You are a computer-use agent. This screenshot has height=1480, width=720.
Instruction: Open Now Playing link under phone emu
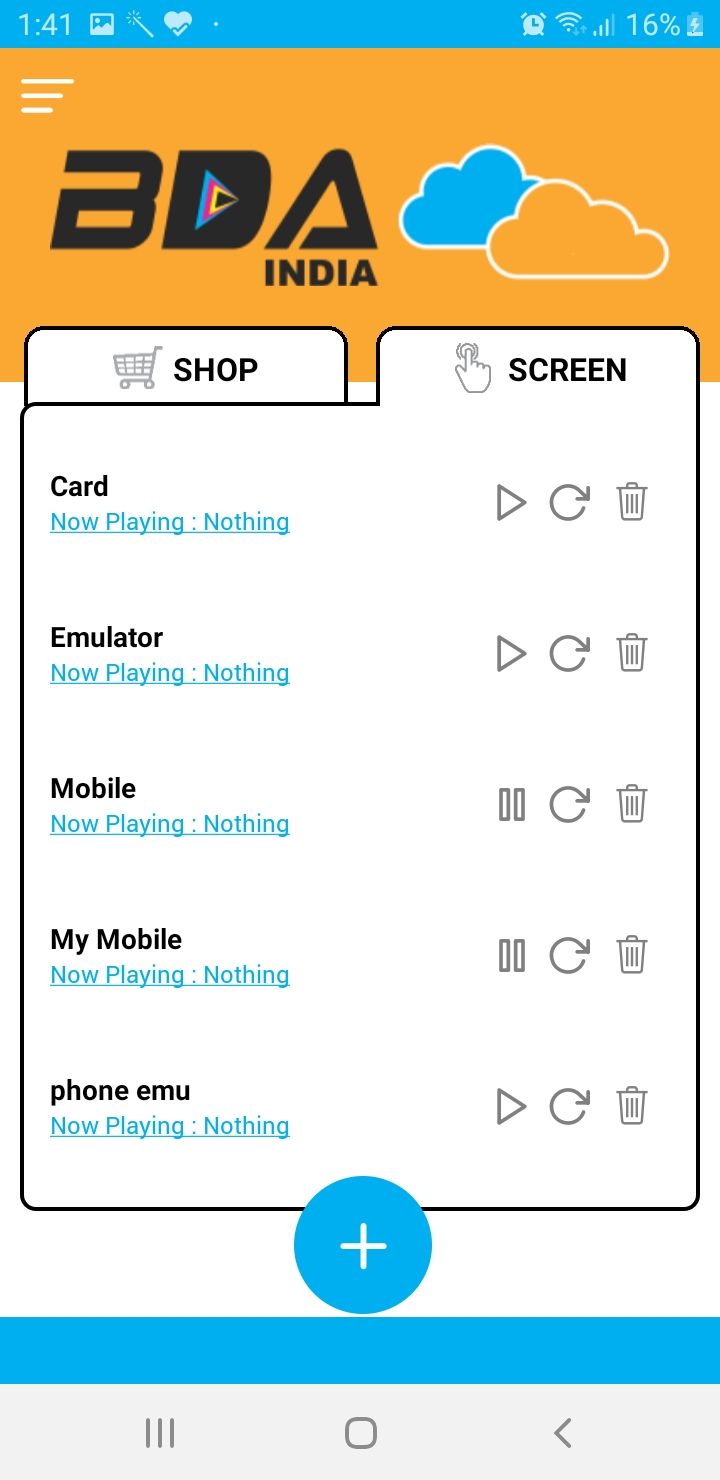(170, 1126)
